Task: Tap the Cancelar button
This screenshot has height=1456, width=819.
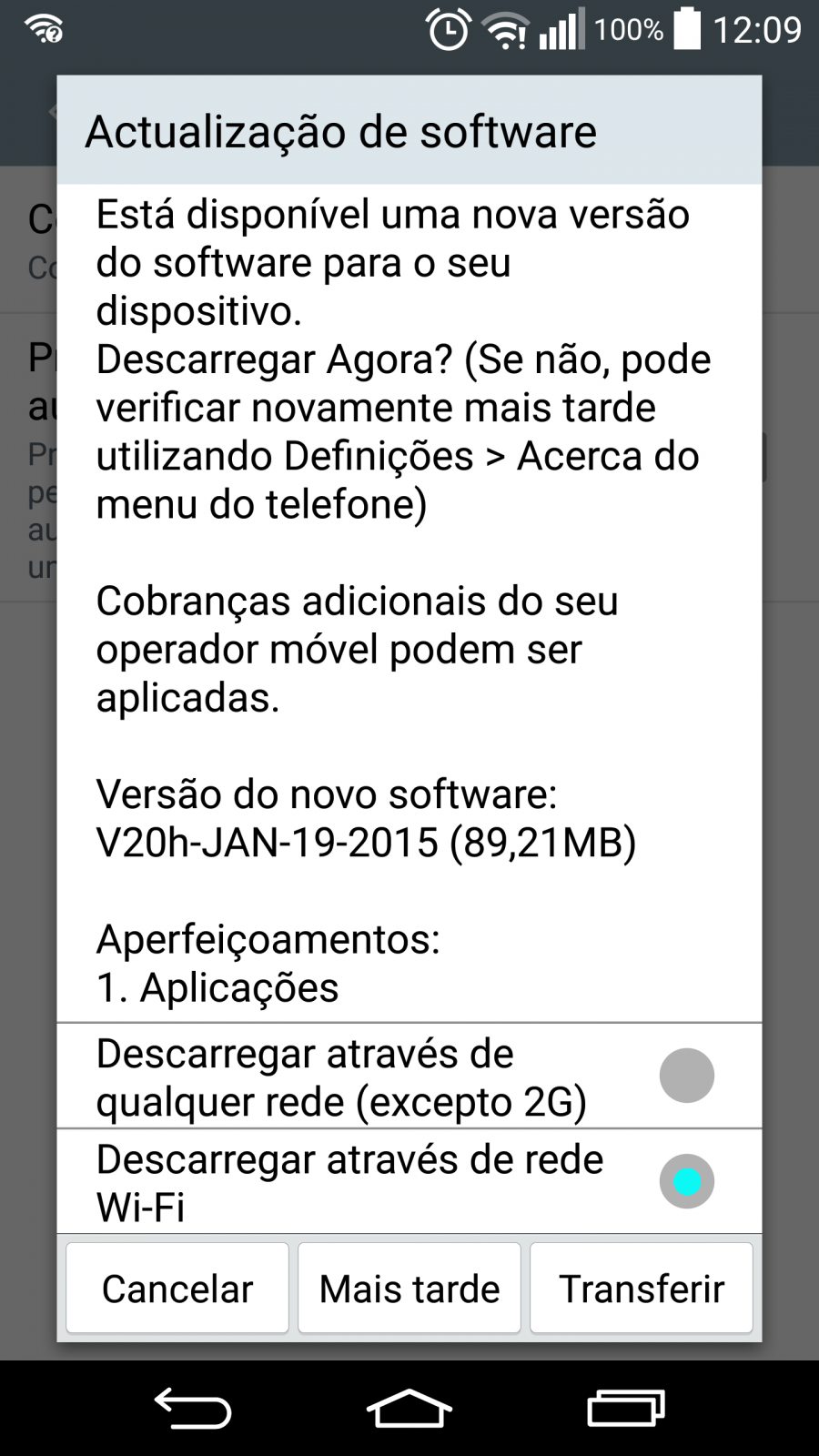Action: pyautogui.click(x=177, y=1289)
